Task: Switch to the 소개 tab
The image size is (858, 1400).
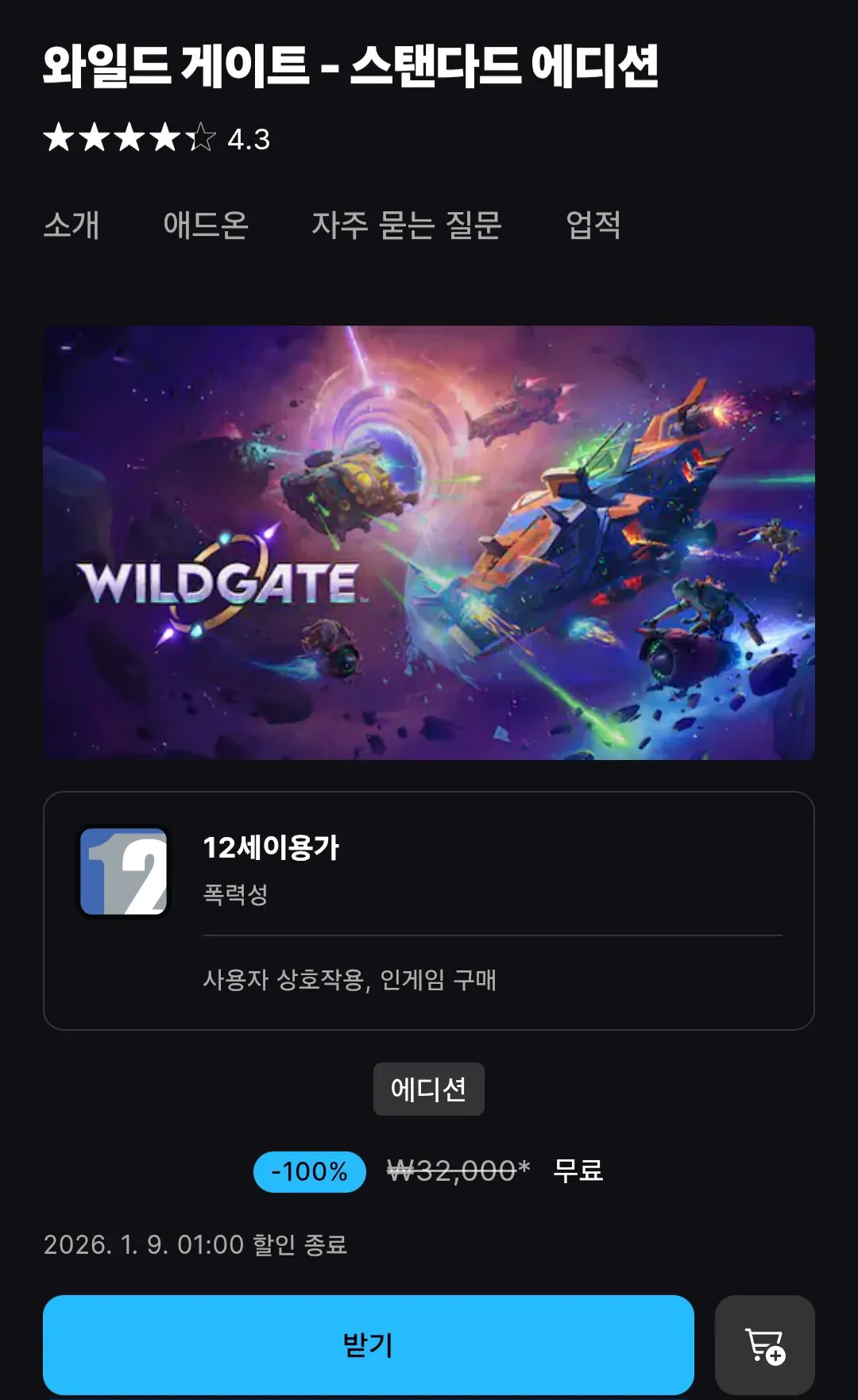Action: [71, 225]
